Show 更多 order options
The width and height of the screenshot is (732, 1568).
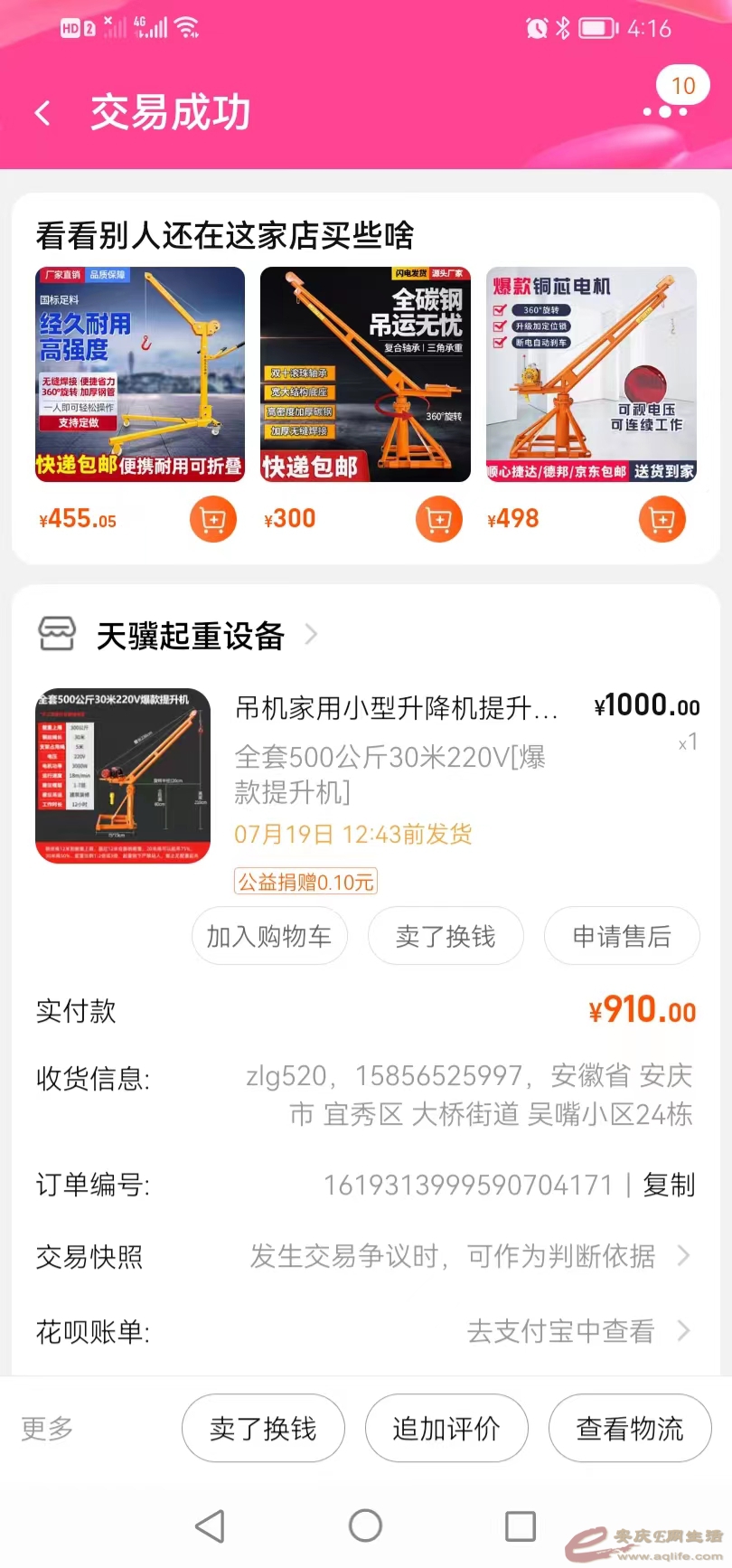[x=47, y=1428]
